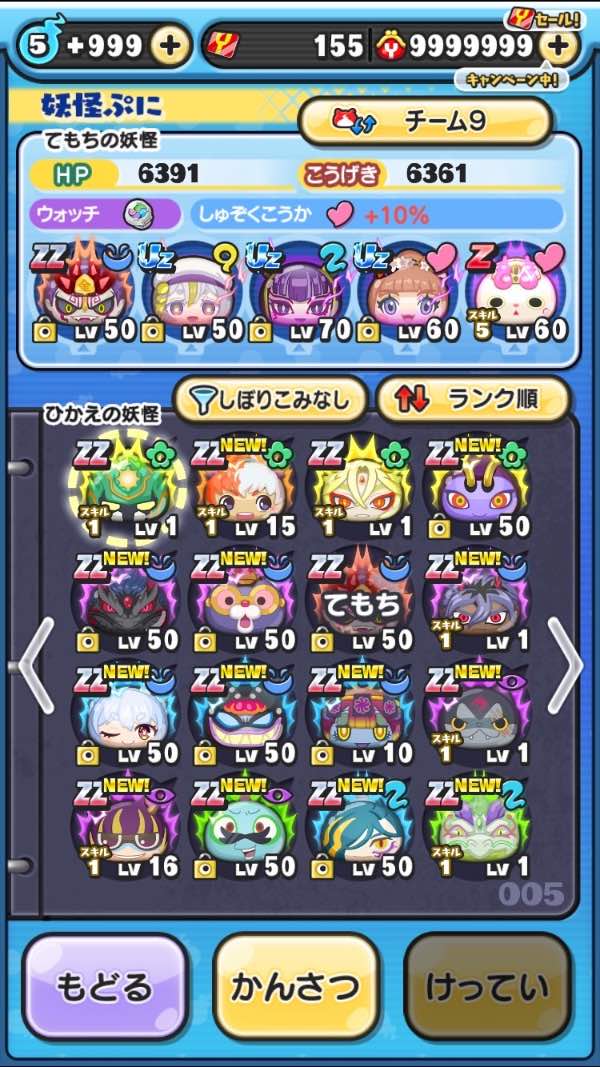Image resolution: width=600 pixels, height=1067 pixels.
Task: Add stamina with the plus beside +999
Action: 169,46
